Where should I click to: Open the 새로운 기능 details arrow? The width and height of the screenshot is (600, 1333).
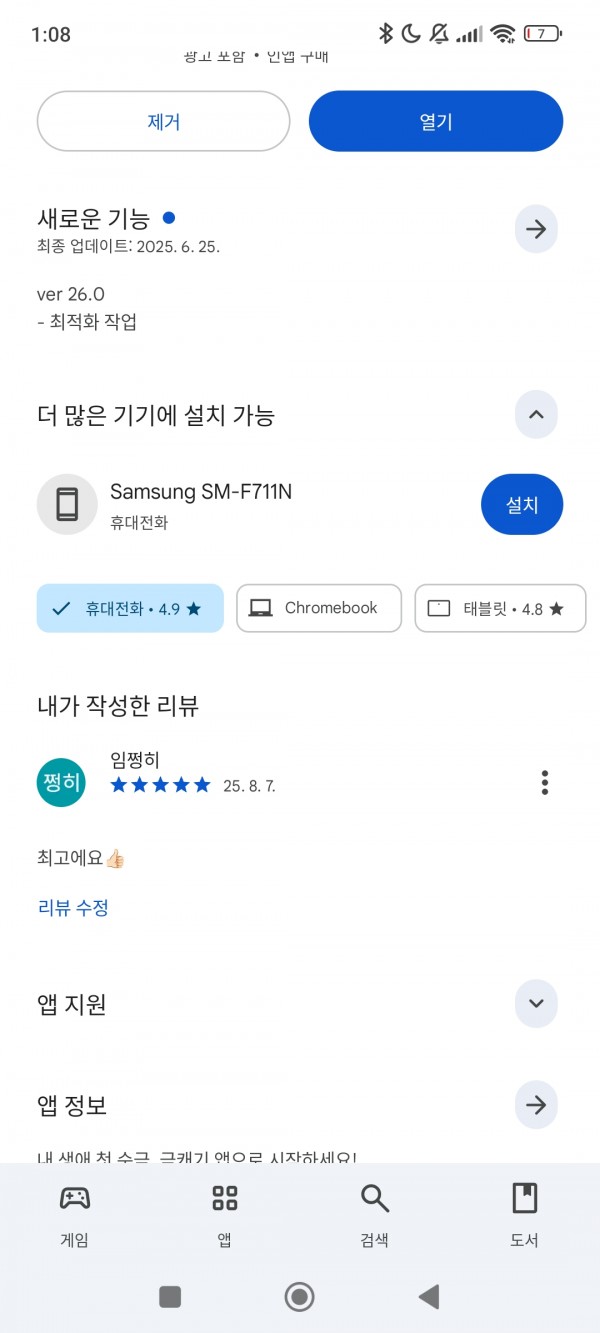tap(536, 230)
